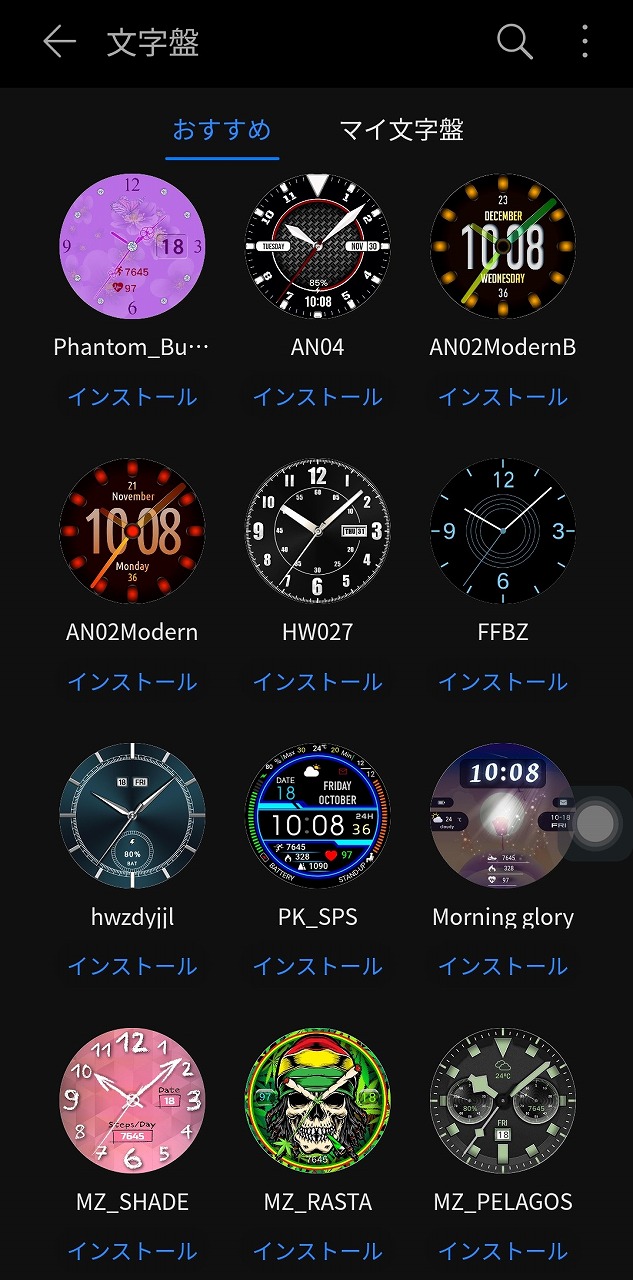This screenshot has width=633, height=1280.
Task: View the hwzdyjjl watch face
Action: click(132, 816)
